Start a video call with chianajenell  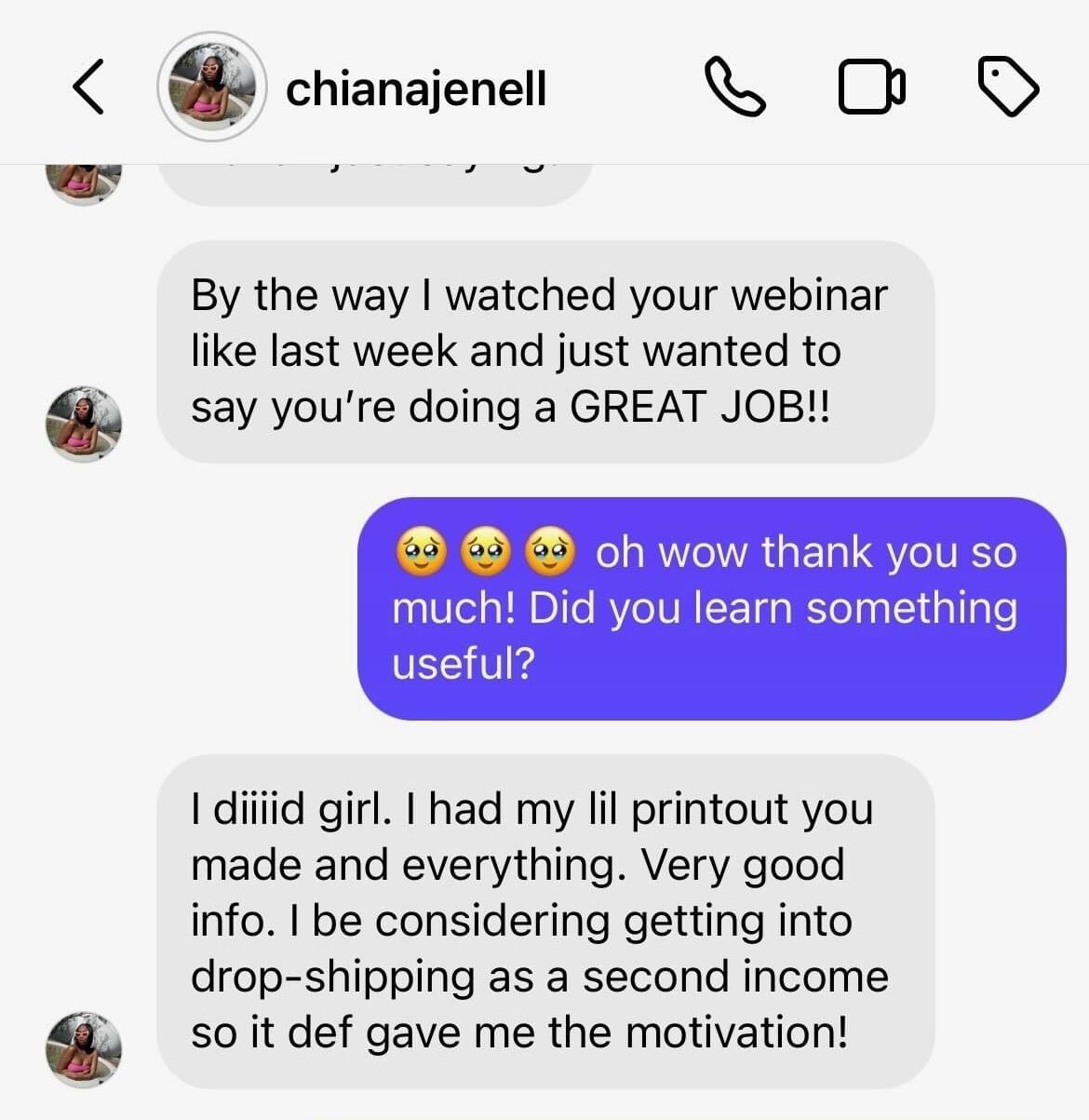(871, 87)
